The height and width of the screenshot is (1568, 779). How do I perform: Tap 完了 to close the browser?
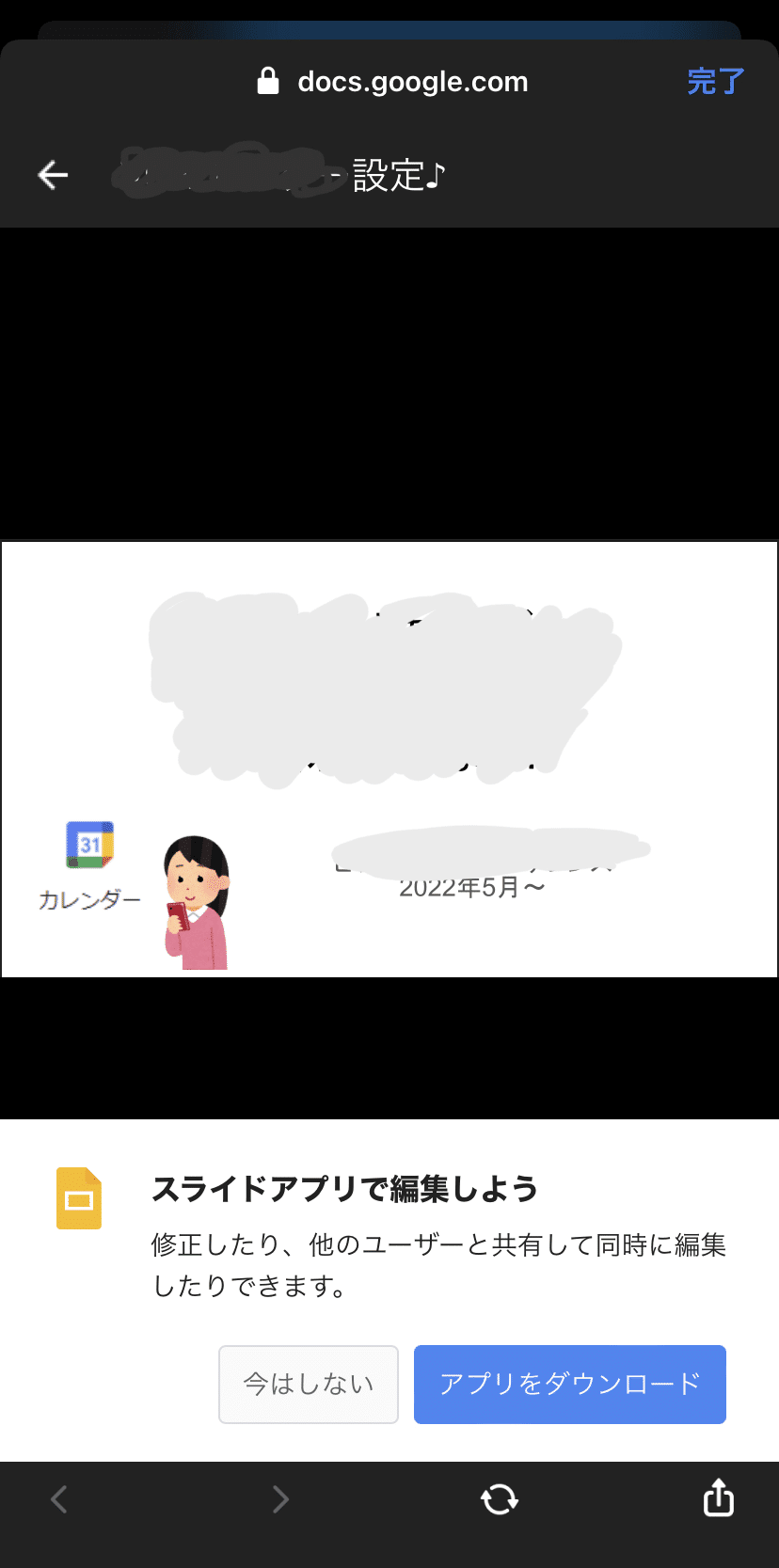point(716,82)
